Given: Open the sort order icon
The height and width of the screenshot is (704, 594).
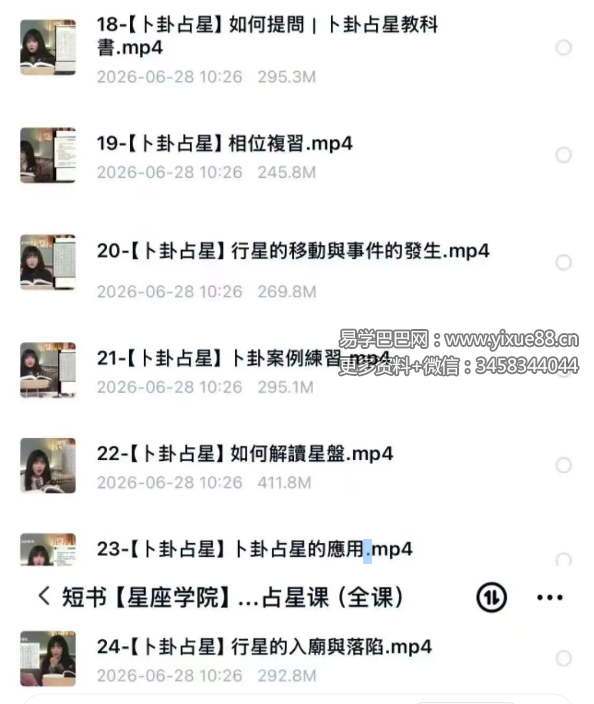Looking at the screenshot, I should point(491,598).
